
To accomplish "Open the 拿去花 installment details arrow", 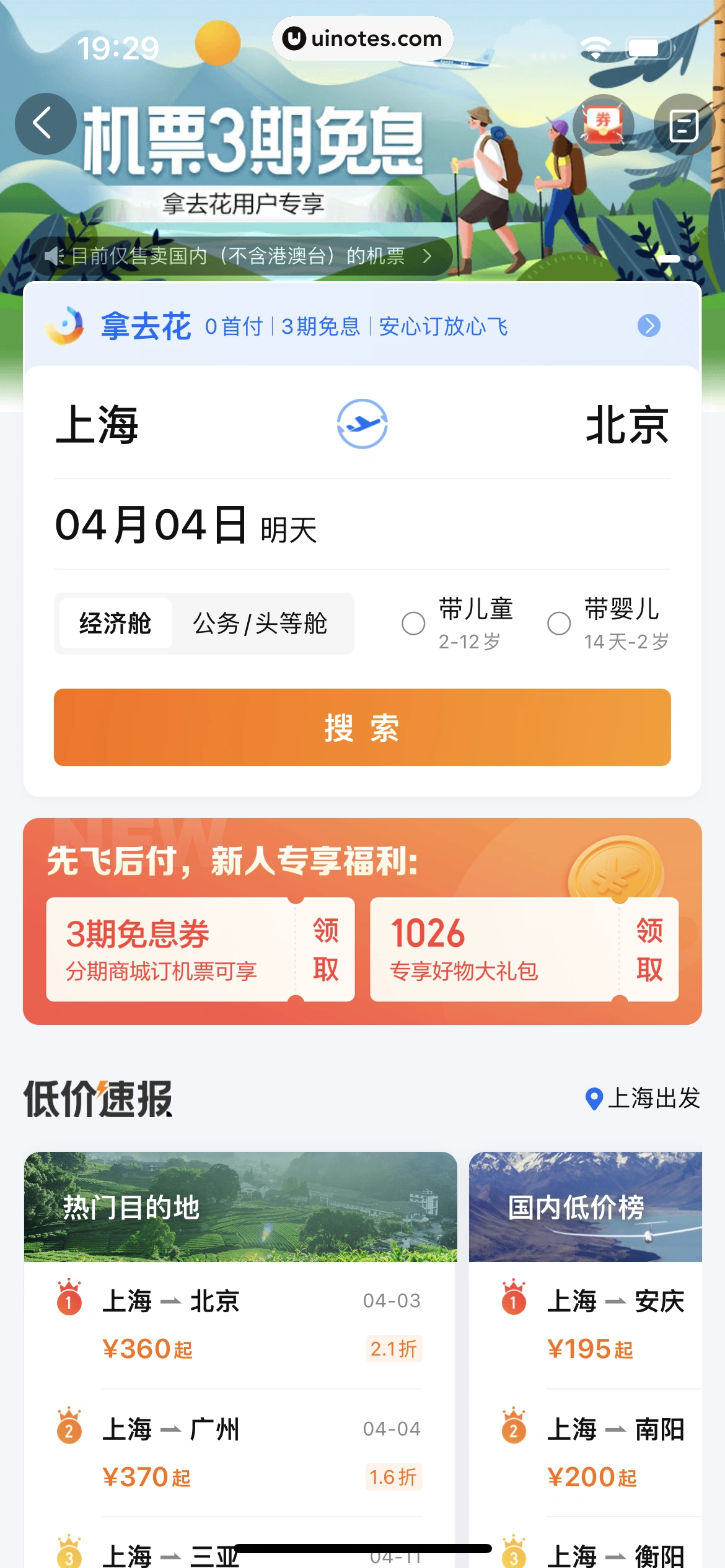I will click(649, 326).
